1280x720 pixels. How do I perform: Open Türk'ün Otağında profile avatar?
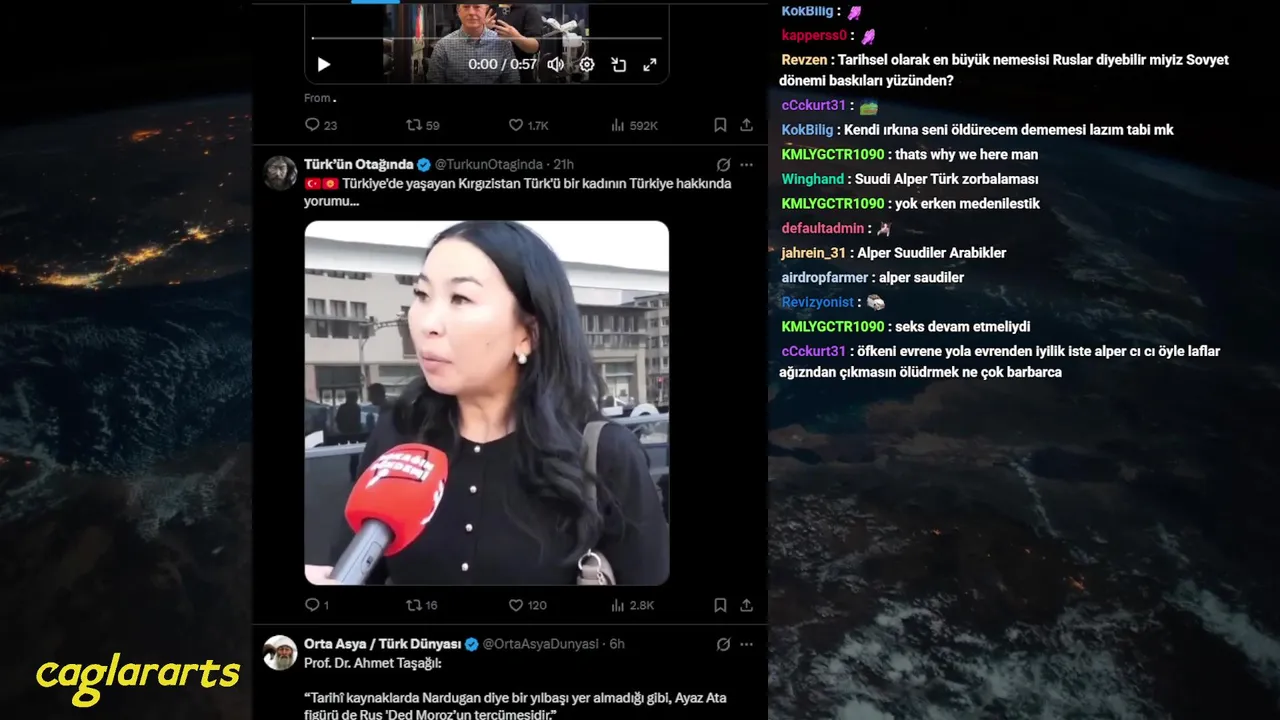pyautogui.click(x=280, y=172)
